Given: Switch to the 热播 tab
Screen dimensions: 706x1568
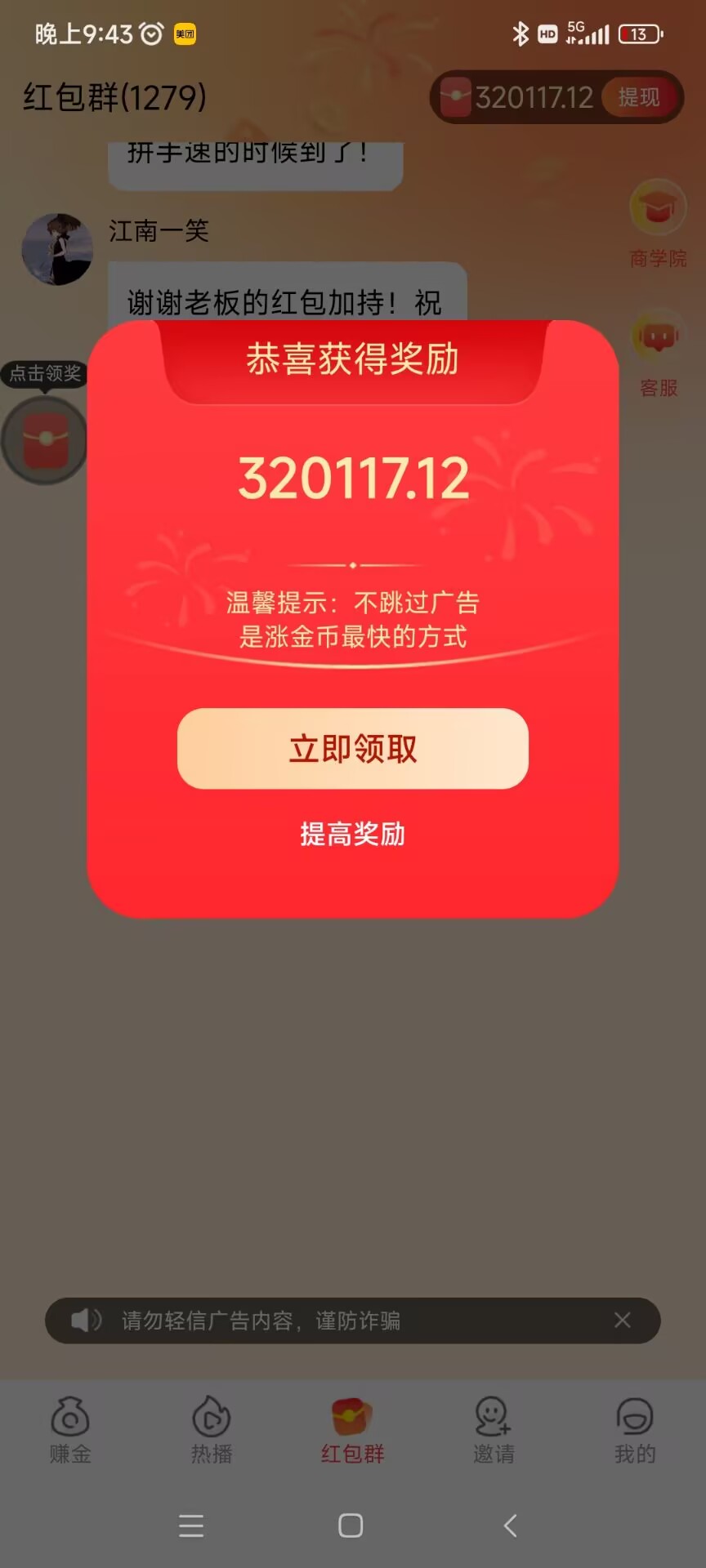Looking at the screenshot, I should click(212, 1430).
